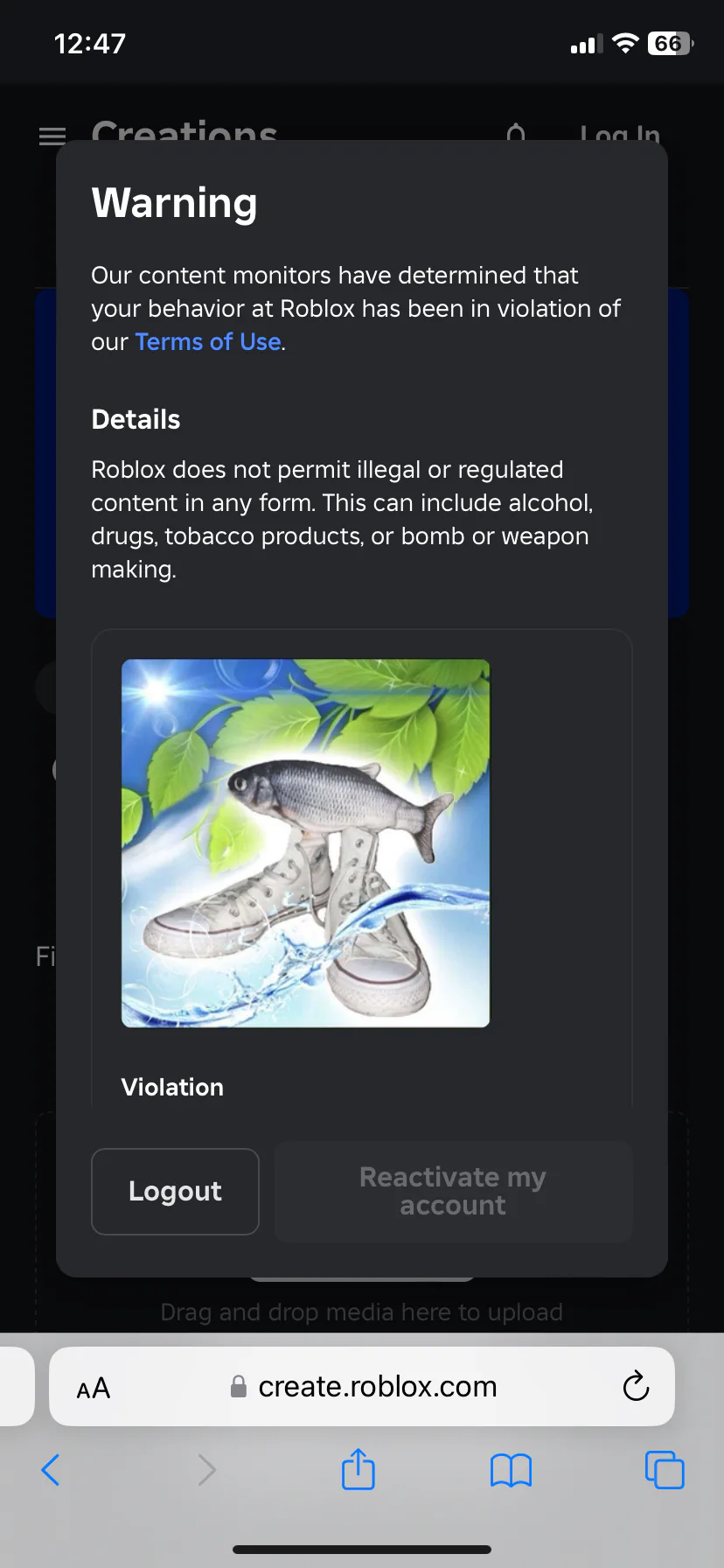Open the Terms of Use link
The image size is (724, 1568).
pyautogui.click(x=208, y=342)
